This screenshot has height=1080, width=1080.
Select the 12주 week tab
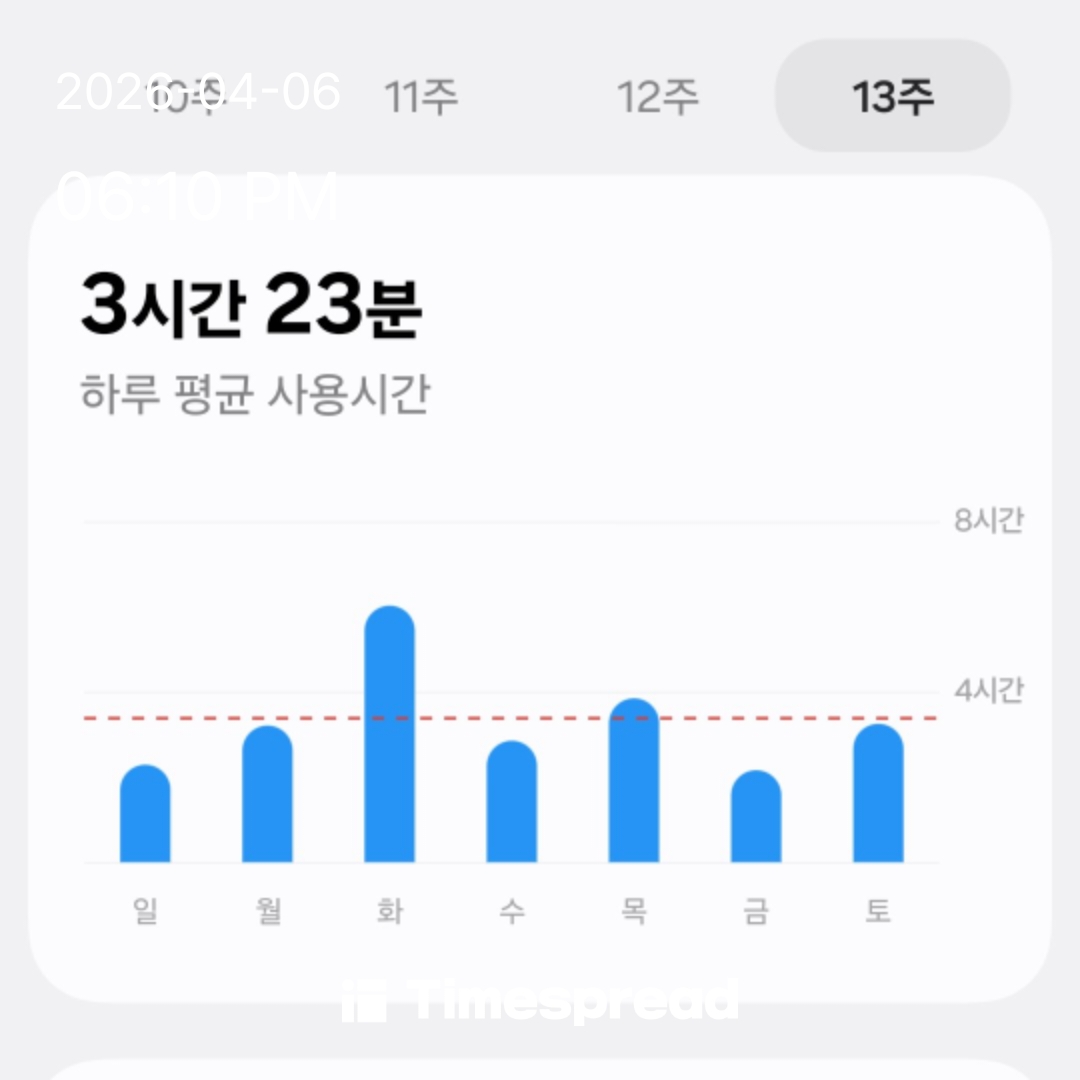pos(657,97)
